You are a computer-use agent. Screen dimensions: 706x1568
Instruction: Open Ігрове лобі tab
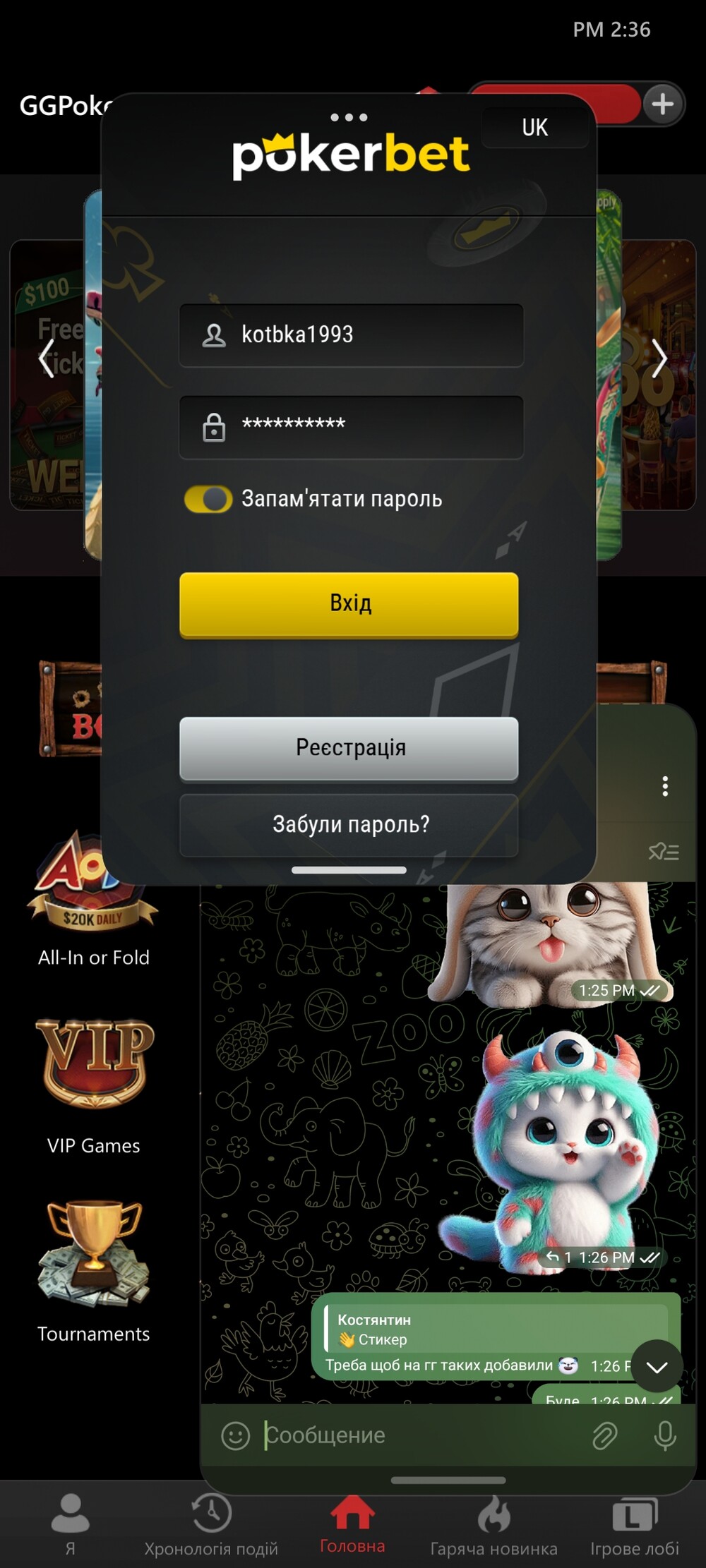pyautogui.click(x=634, y=1524)
